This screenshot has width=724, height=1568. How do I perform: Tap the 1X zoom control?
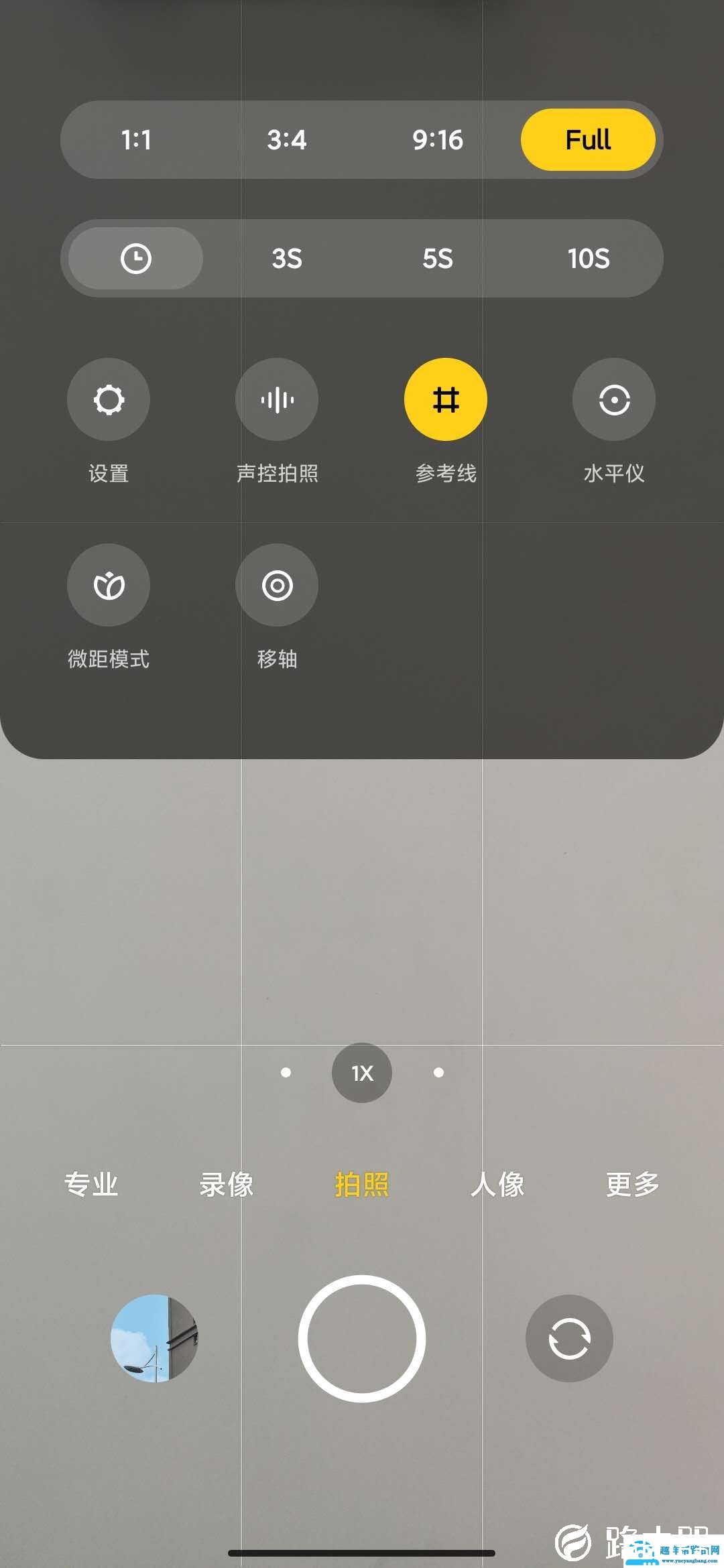(x=361, y=1073)
